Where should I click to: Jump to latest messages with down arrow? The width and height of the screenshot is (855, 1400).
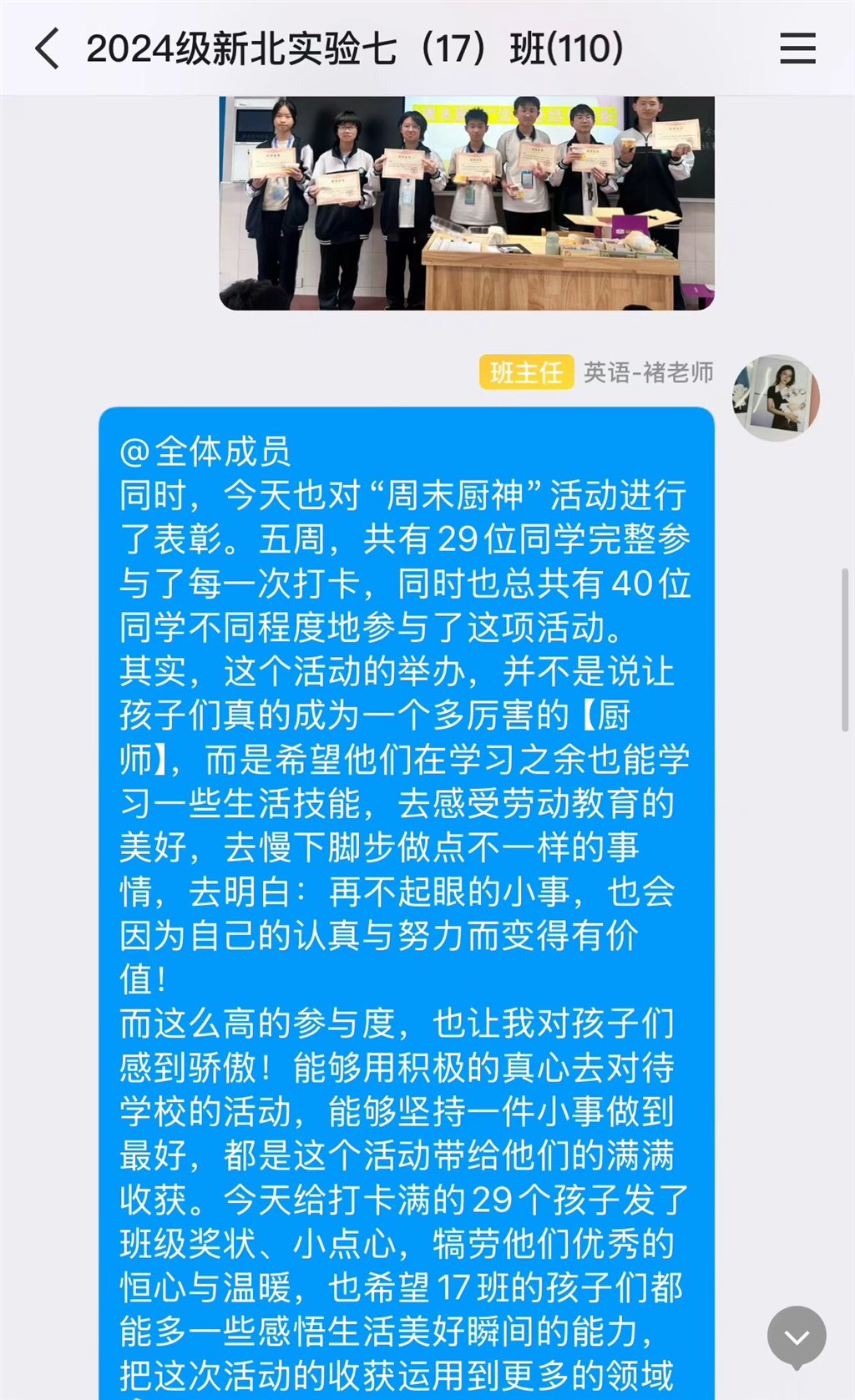coord(797,1337)
